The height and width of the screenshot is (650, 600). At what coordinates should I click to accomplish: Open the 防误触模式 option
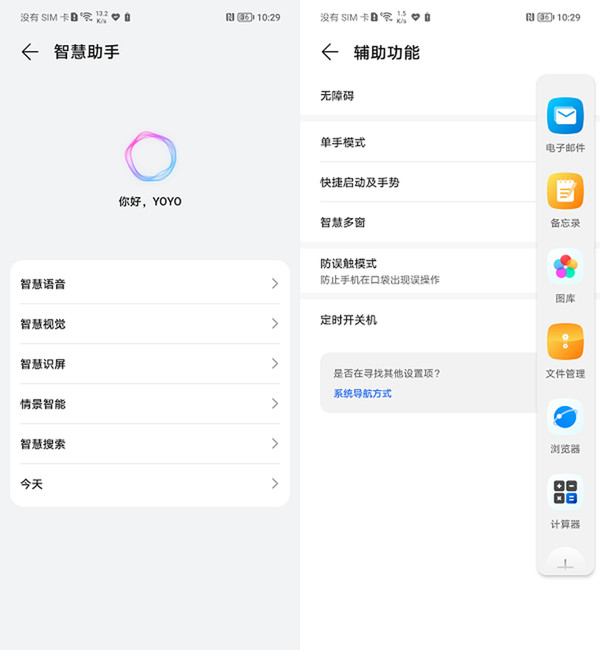[x=420, y=270]
